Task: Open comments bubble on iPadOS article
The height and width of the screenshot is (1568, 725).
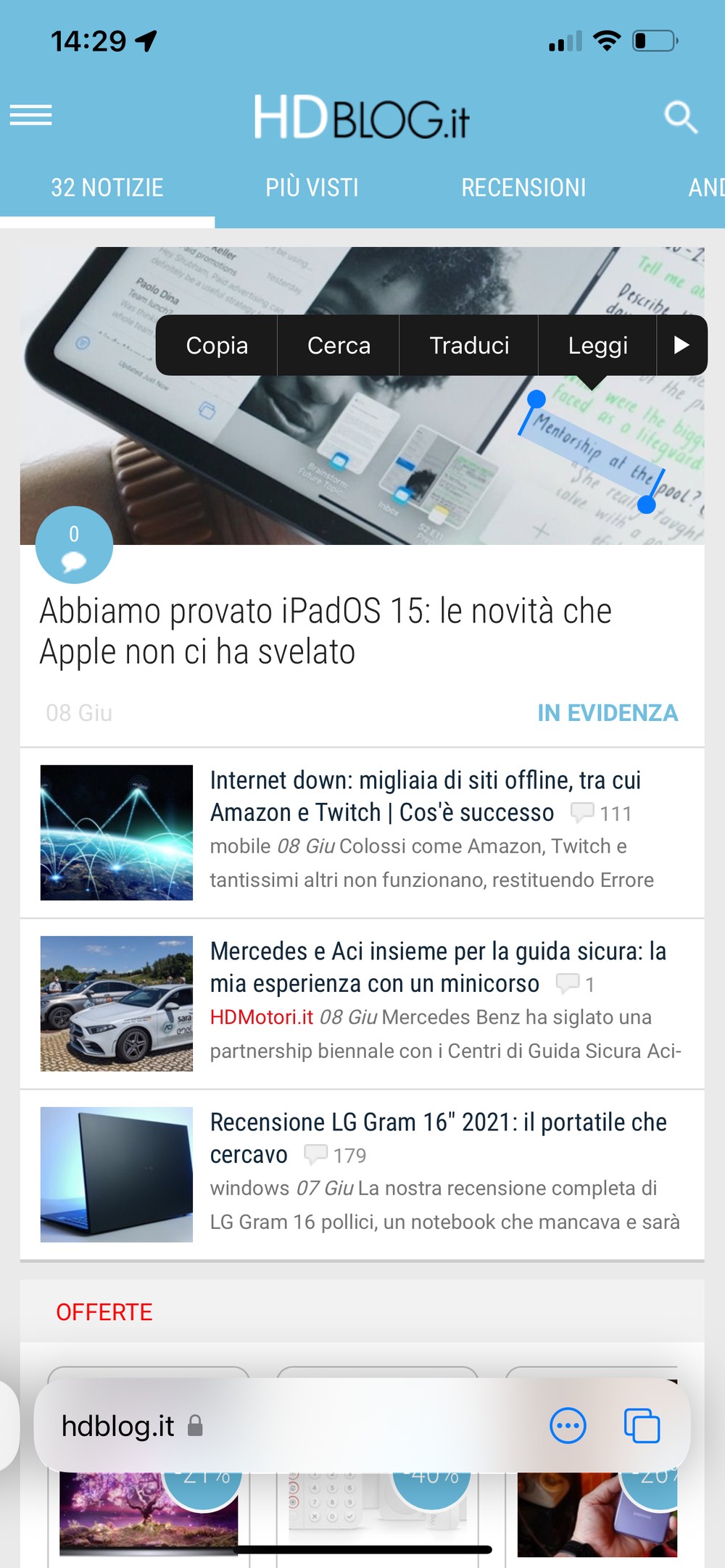Action: pos(74,545)
